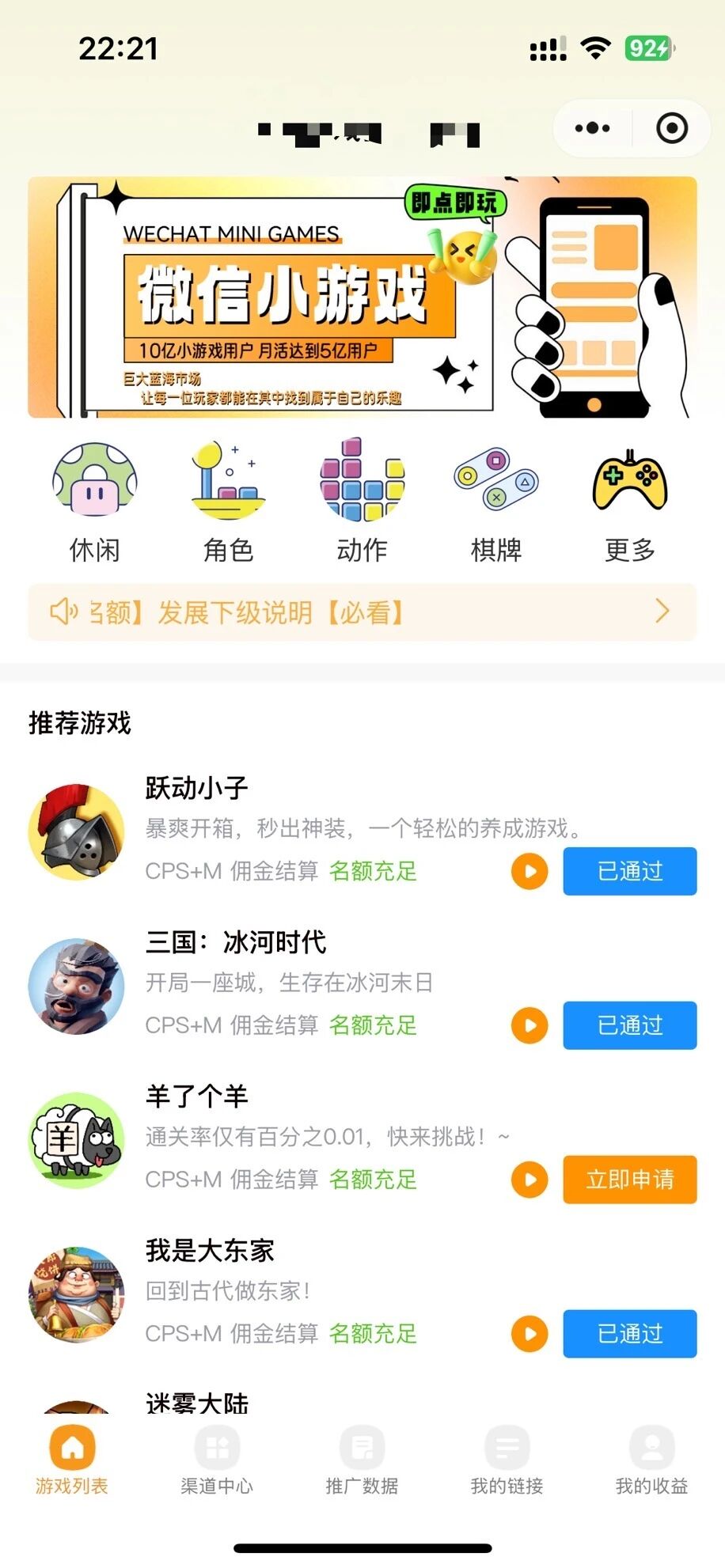Viewport: 725px width, 1568px height.
Task: Tap 已通过 button for 跃动小子
Action: coord(630,872)
